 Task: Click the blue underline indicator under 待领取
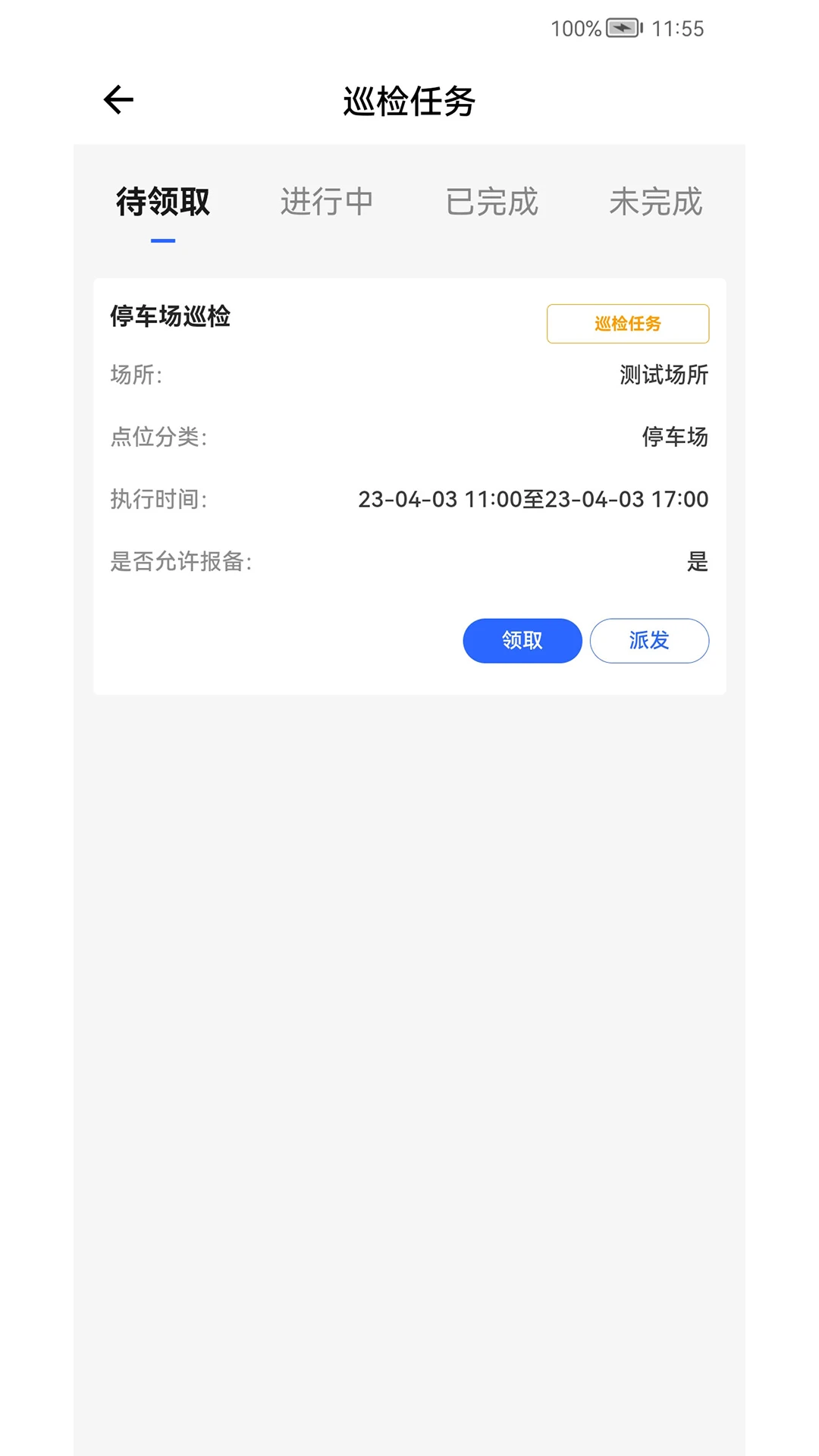[x=162, y=241]
